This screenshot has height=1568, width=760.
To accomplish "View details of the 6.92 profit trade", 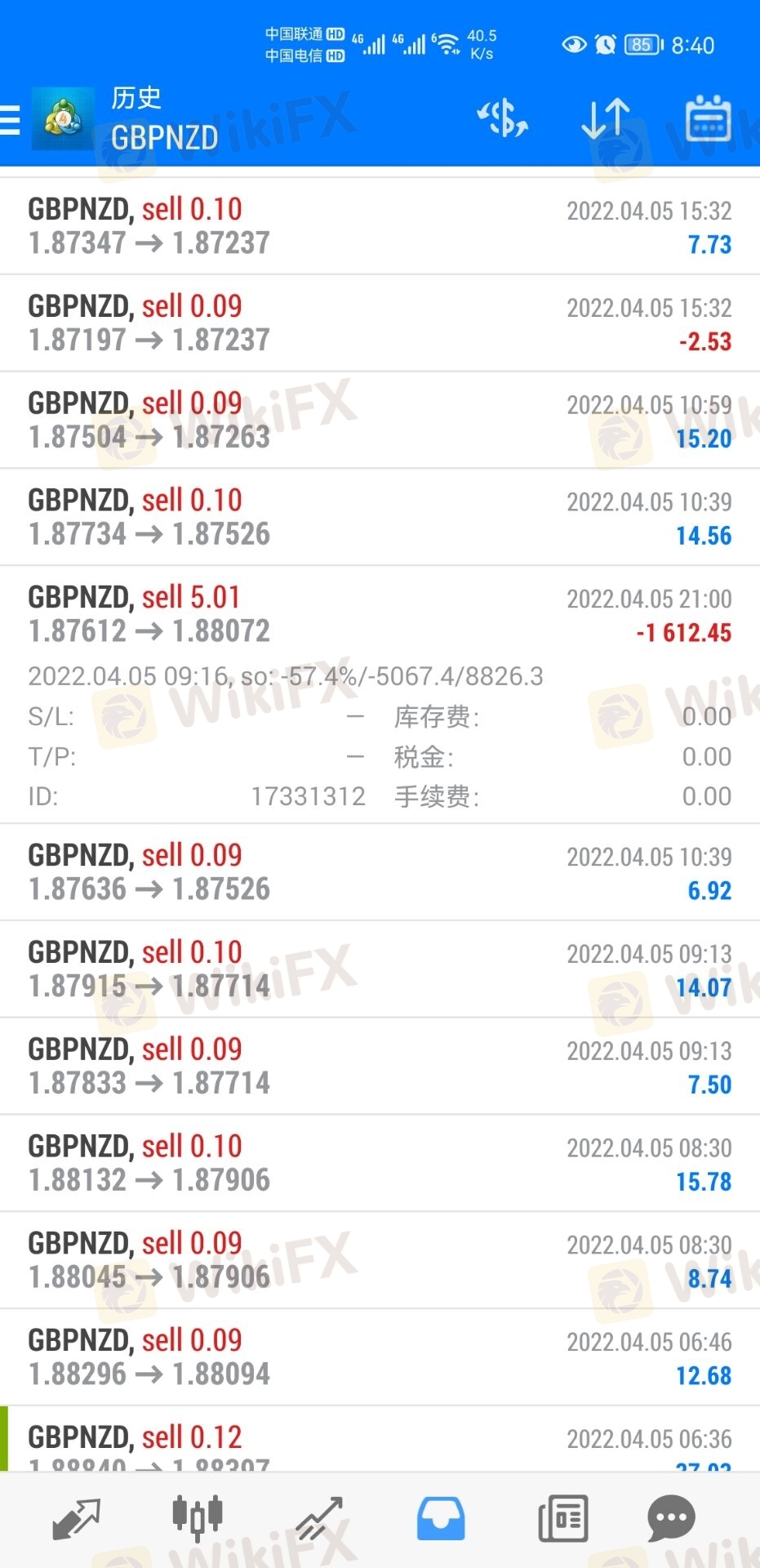I will [x=380, y=872].
